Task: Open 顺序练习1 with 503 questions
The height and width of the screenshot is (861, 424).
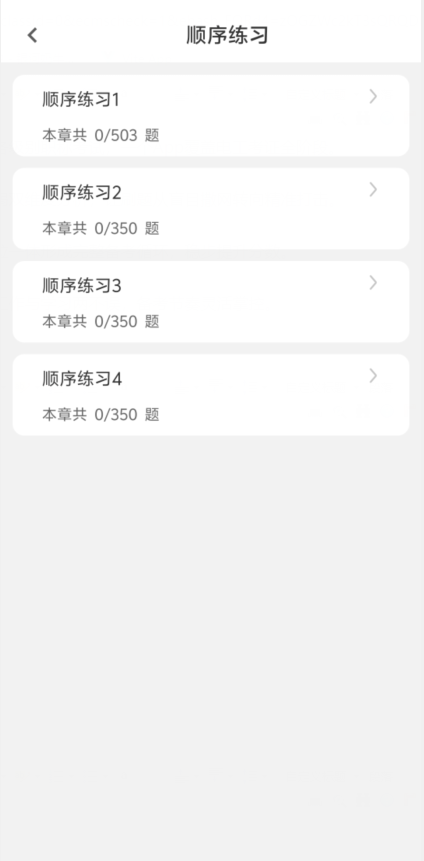Action: click(211, 115)
